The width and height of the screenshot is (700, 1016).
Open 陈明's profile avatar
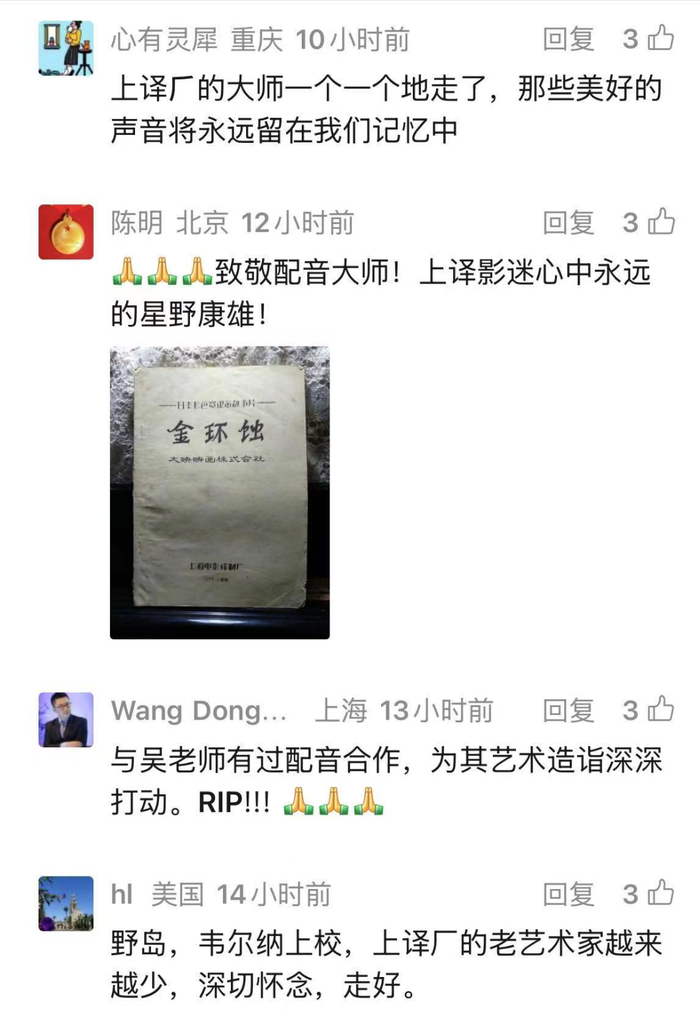(x=66, y=232)
